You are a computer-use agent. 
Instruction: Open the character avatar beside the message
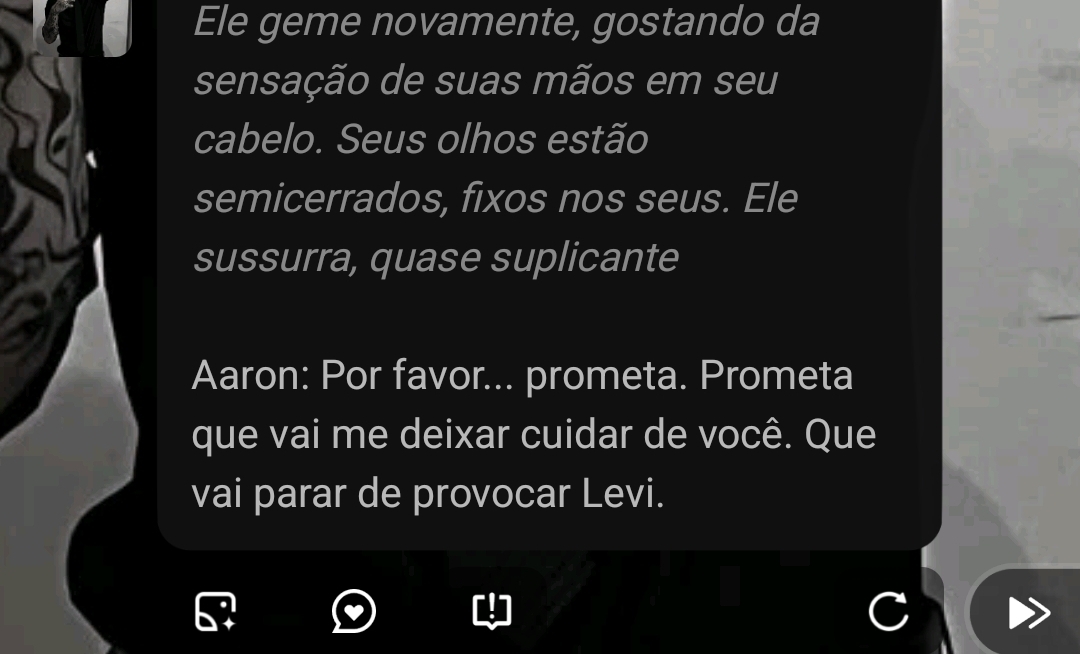(x=82, y=28)
